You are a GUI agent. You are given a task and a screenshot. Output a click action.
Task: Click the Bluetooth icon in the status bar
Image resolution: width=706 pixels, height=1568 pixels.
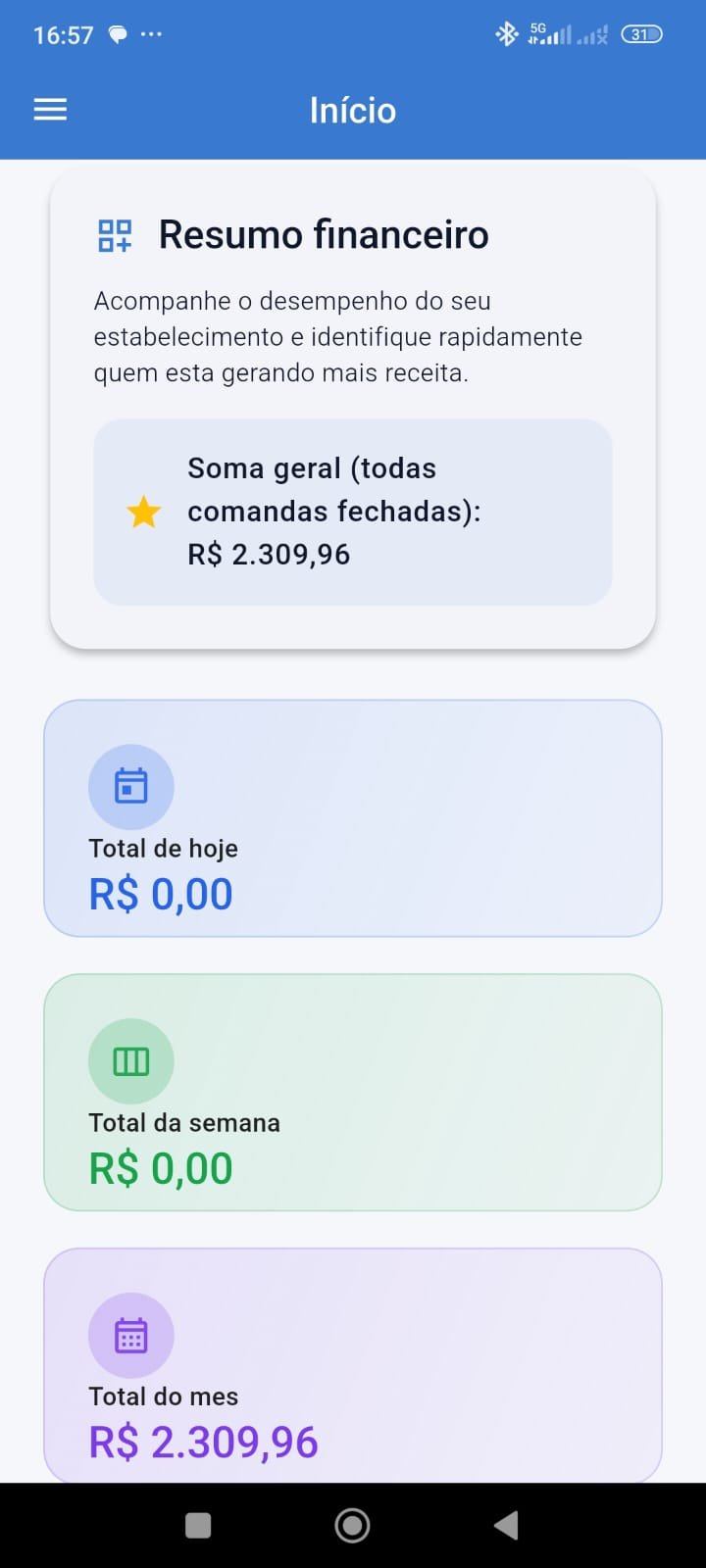click(x=507, y=33)
